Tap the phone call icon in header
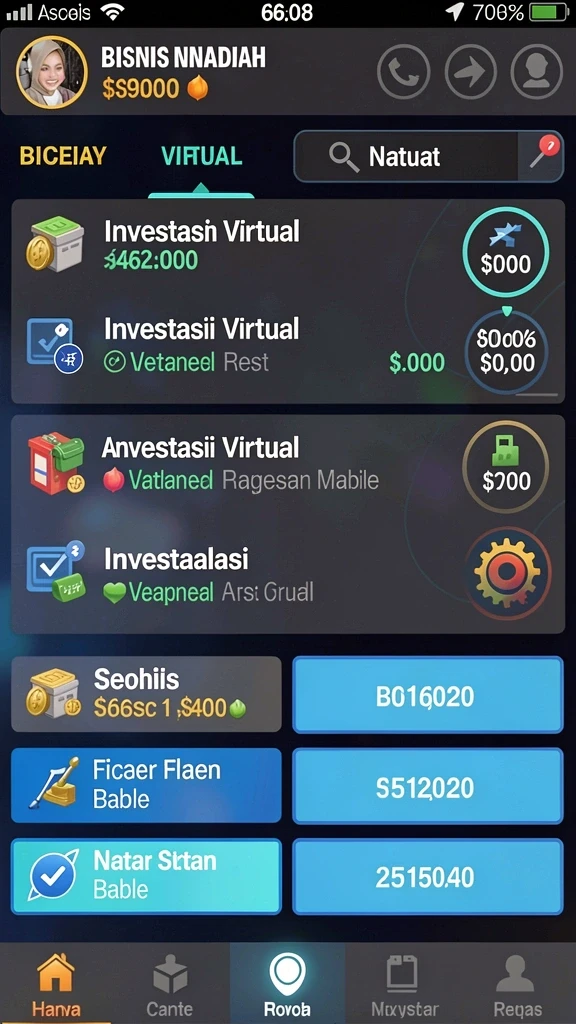This screenshot has width=576, height=1024. click(x=404, y=71)
